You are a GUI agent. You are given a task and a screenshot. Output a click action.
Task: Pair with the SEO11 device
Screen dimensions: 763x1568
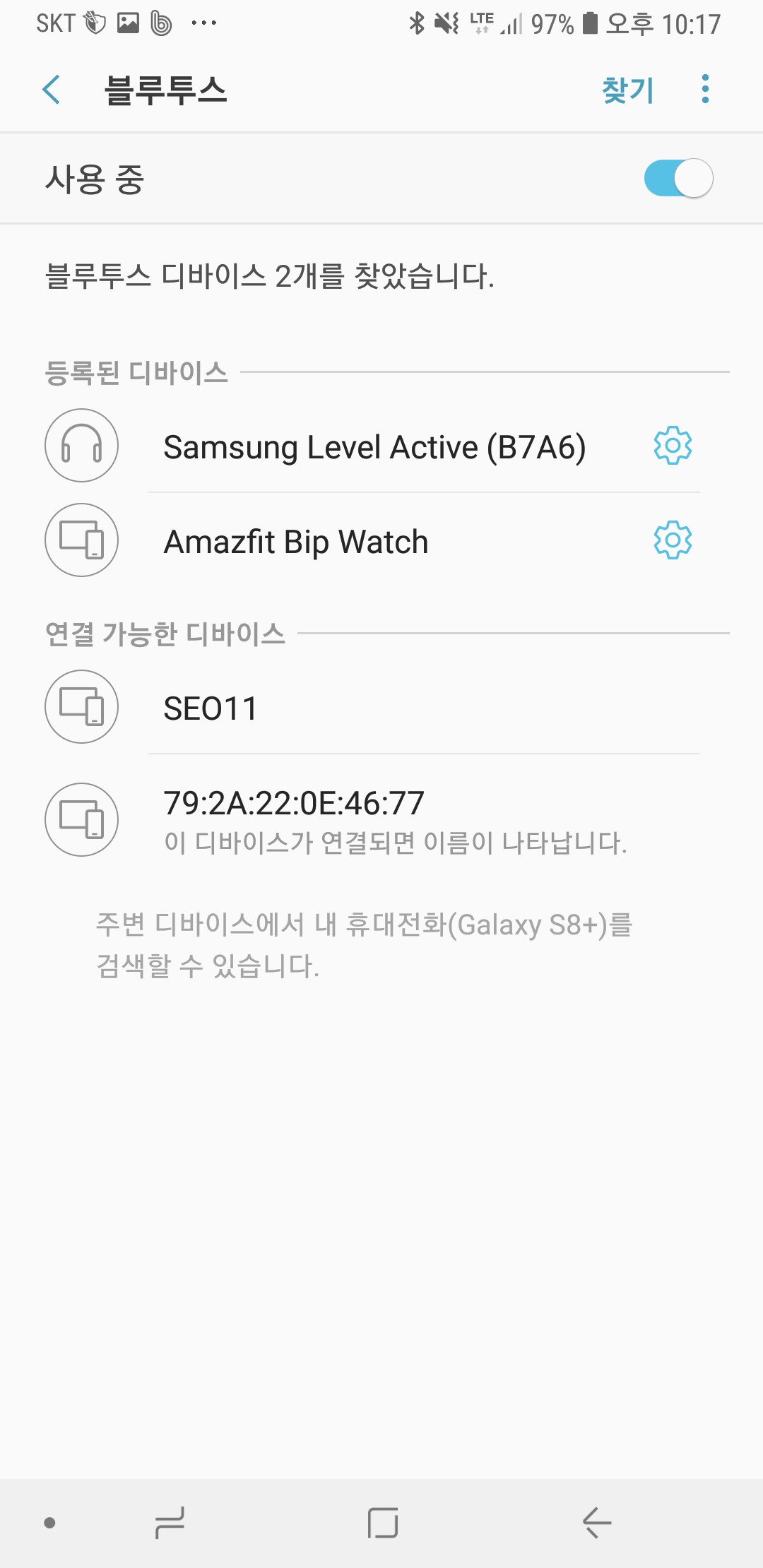[x=381, y=707]
